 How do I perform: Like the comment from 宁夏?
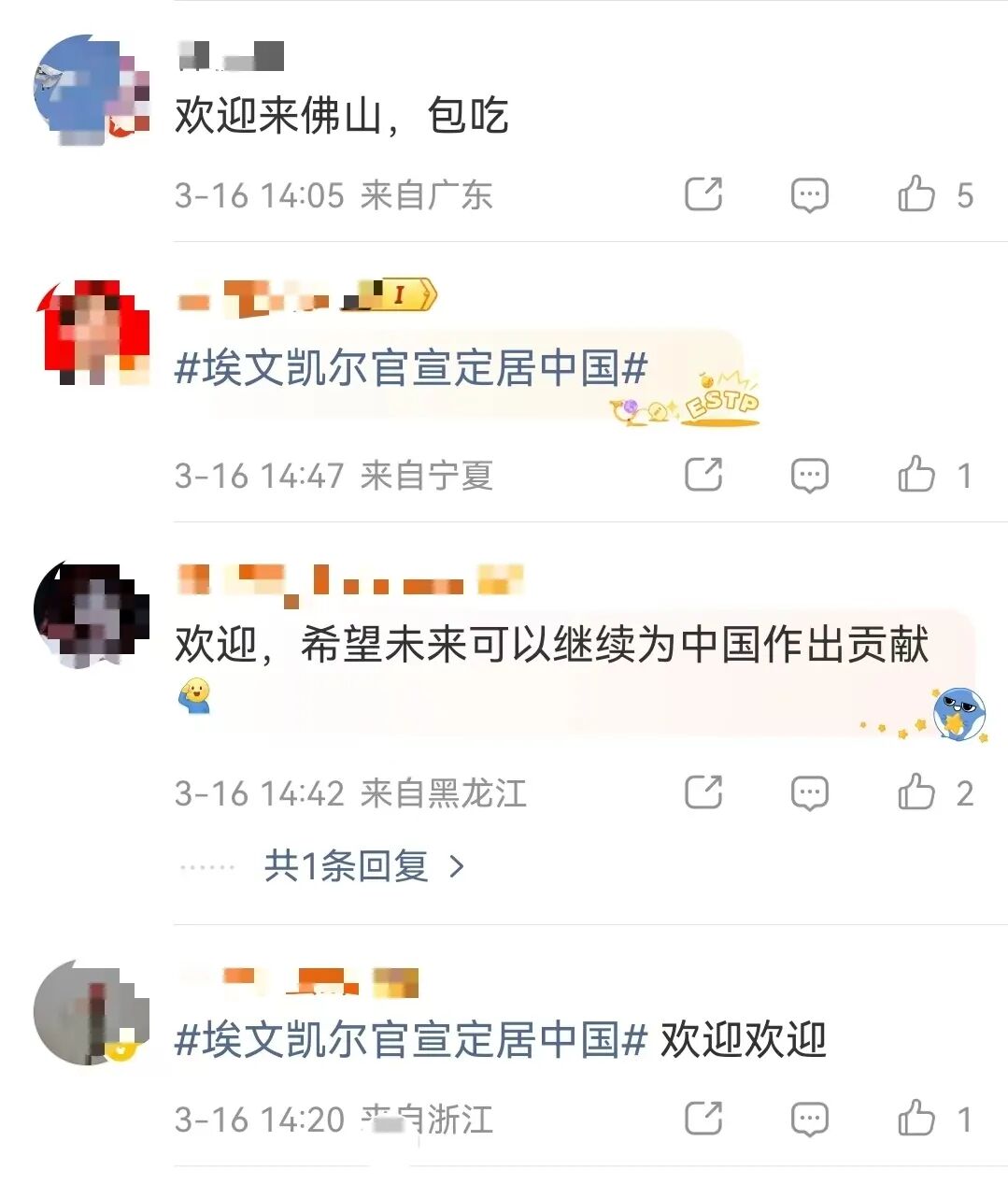[916, 475]
